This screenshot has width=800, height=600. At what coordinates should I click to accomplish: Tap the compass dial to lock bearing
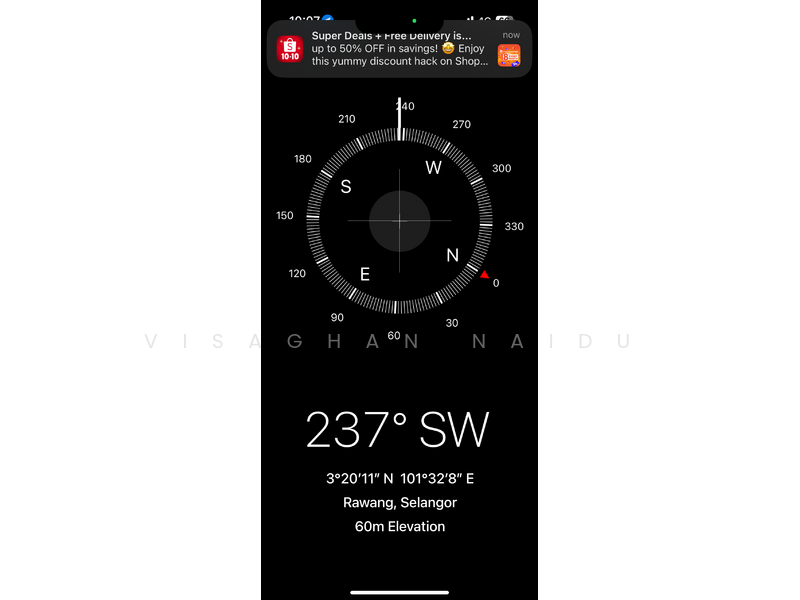click(x=399, y=220)
